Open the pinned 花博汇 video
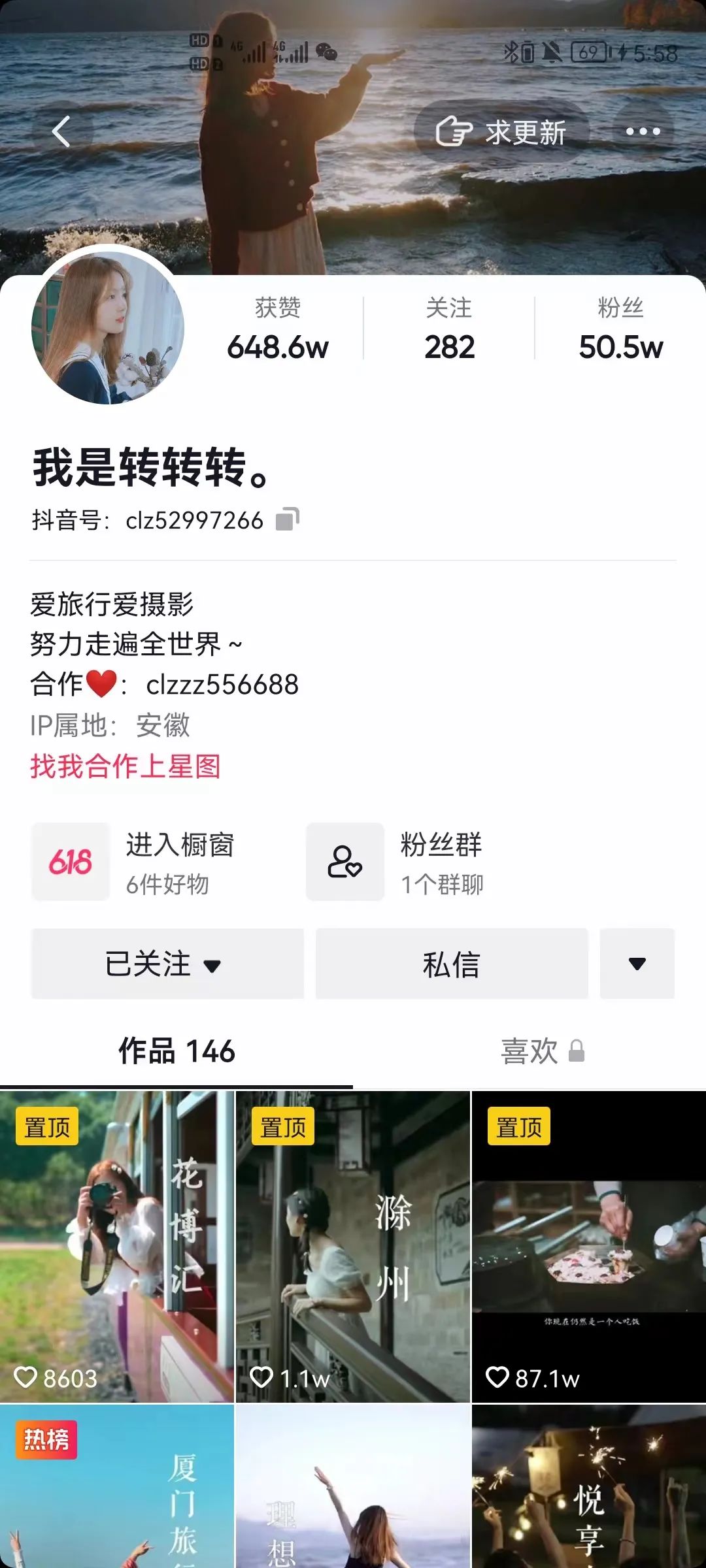706x1568 pixels. point(117,1246)
